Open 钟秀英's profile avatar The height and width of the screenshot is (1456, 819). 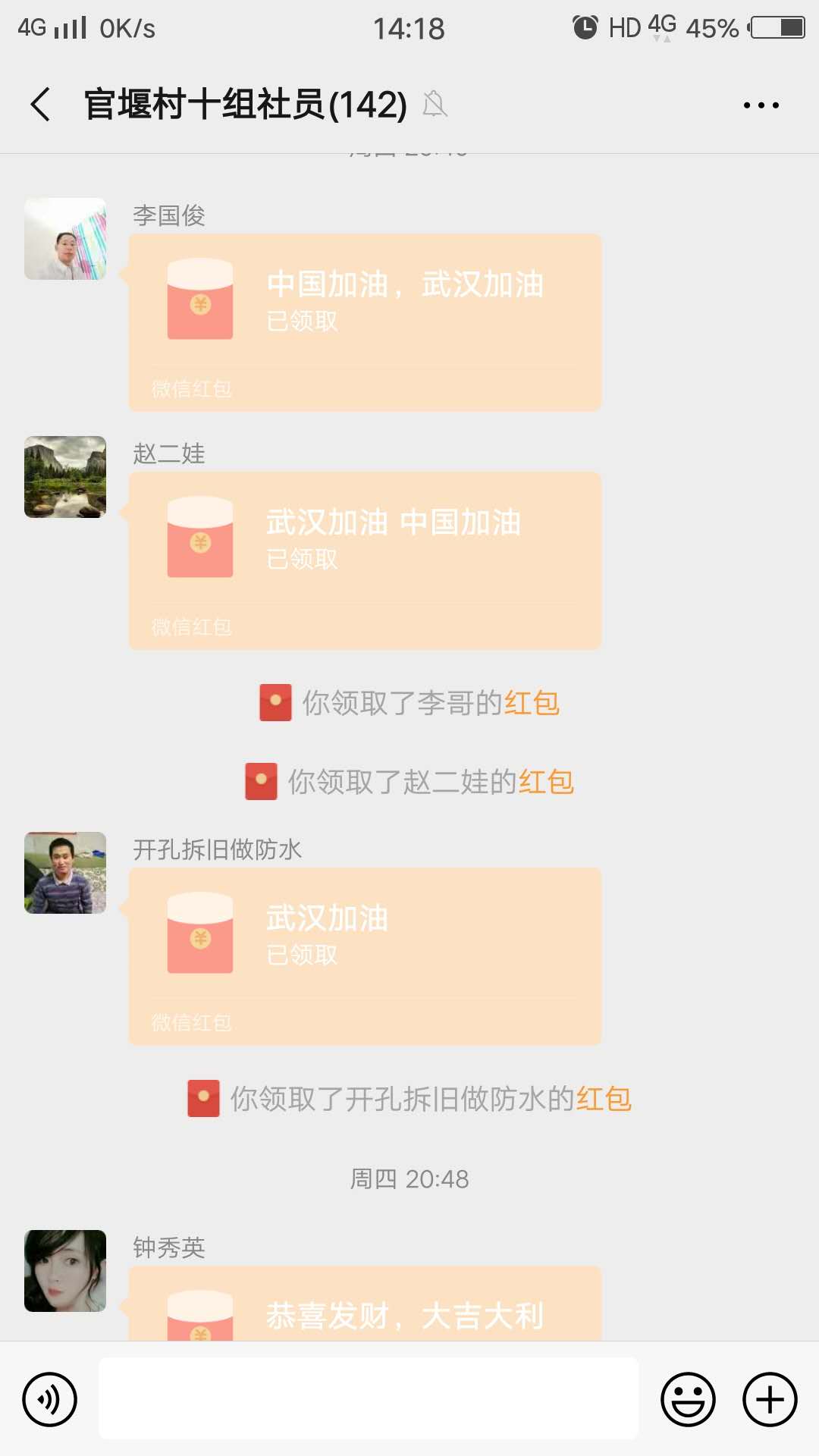tap(65, 1271)
